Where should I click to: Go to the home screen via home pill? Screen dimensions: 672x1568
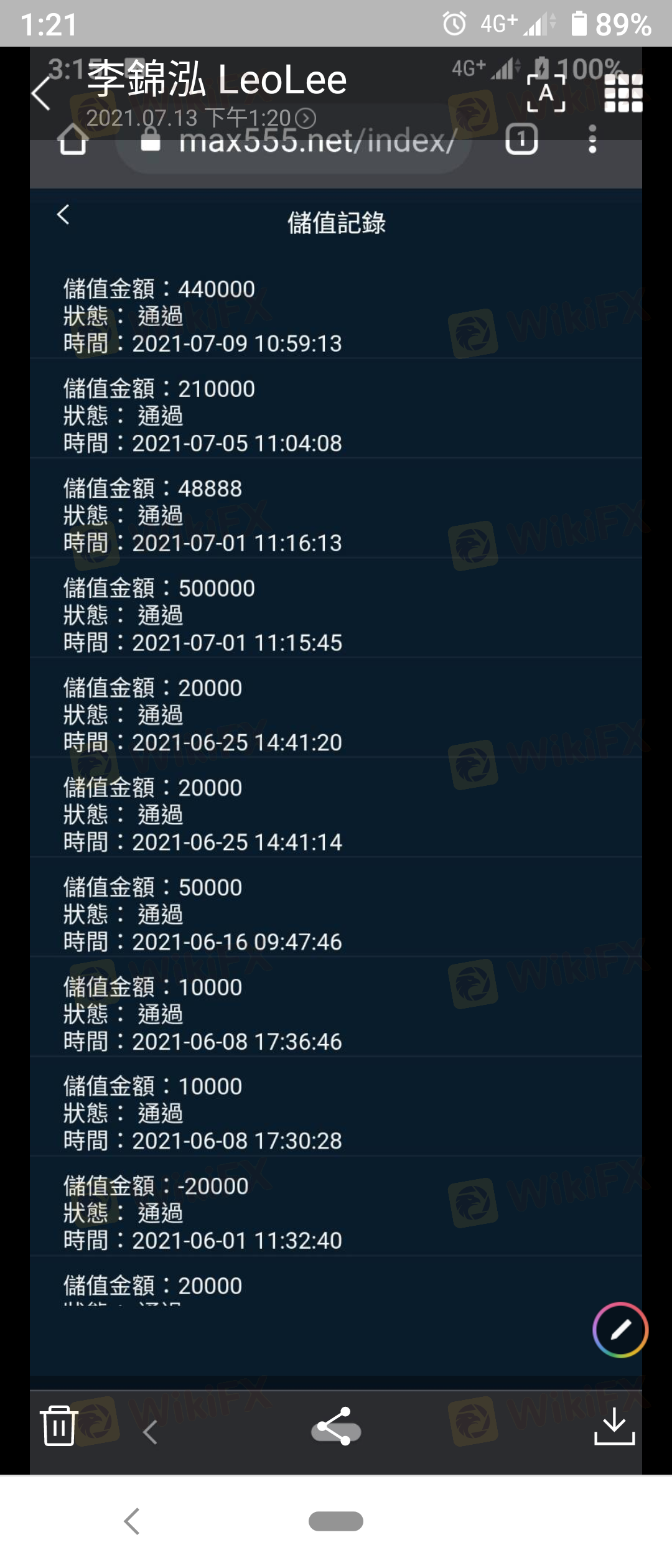[x=336, y=1521]
